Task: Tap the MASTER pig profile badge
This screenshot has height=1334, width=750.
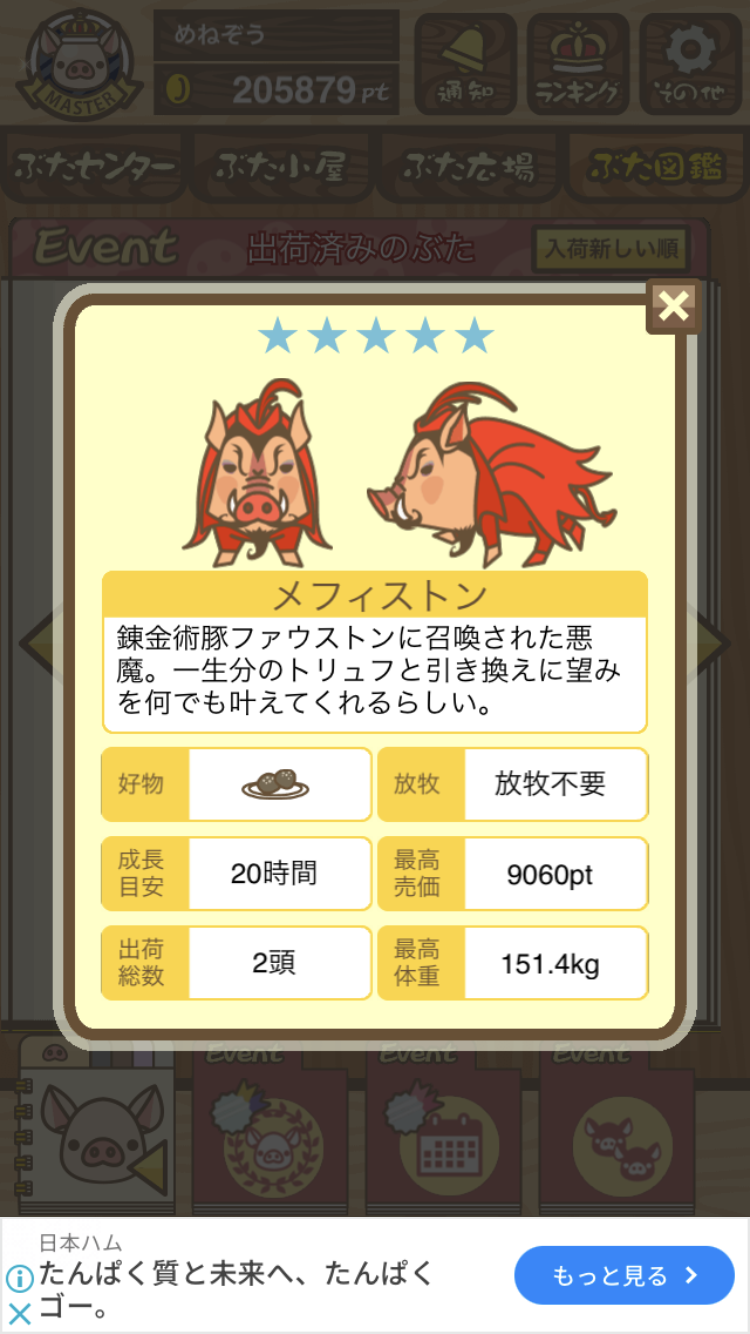Action: tap(75, 62)
